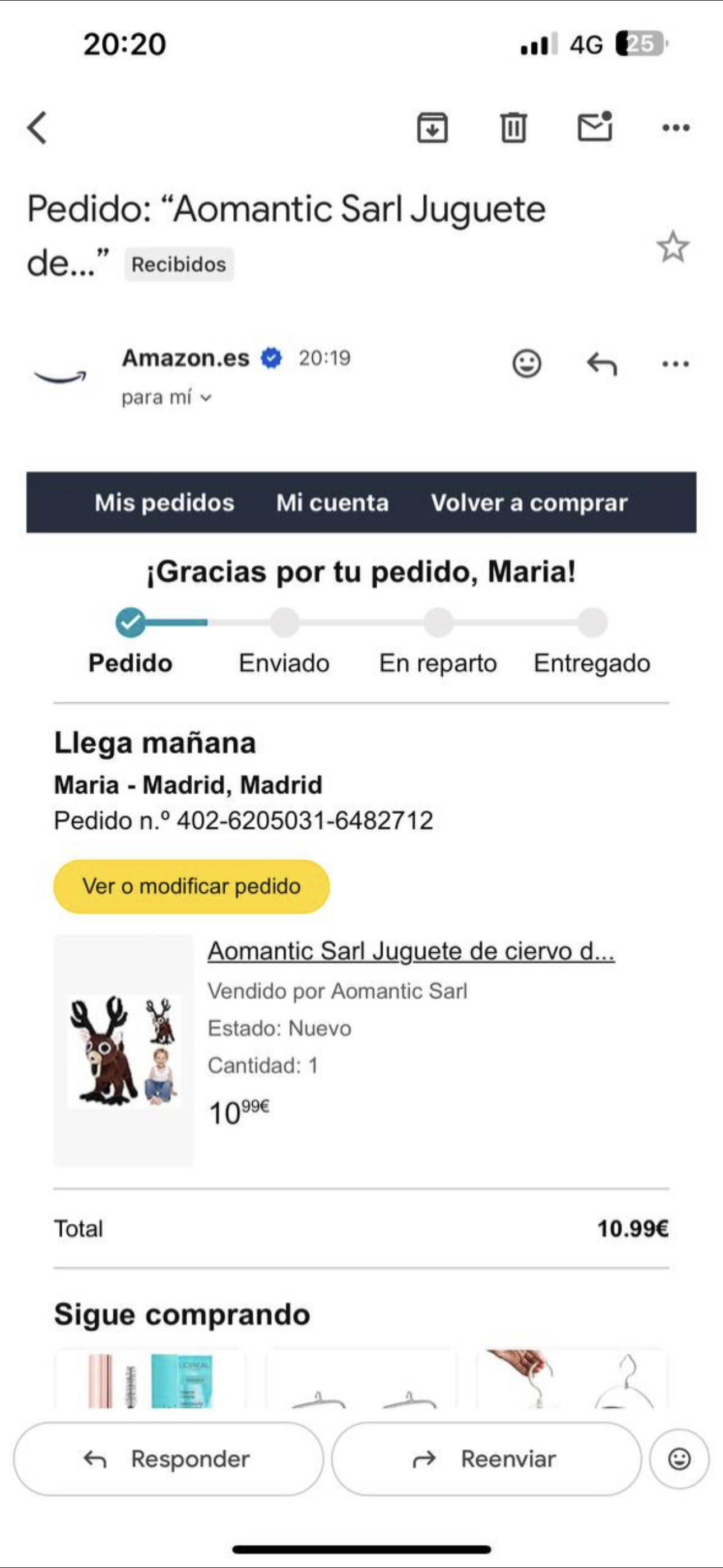Forward the email with Reenviar
The width and height of the screenshot is (723, 1568).
pyautogui.click(x=486, y=1459)
